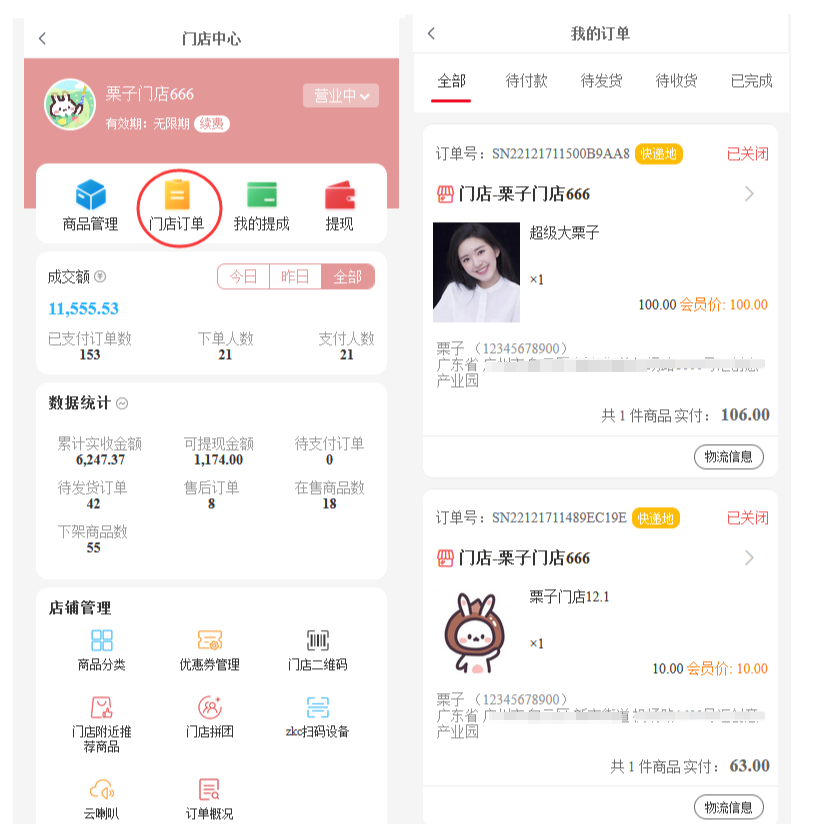Open 我的提成
Screen dimensions: 816x824
coord(261,205)
